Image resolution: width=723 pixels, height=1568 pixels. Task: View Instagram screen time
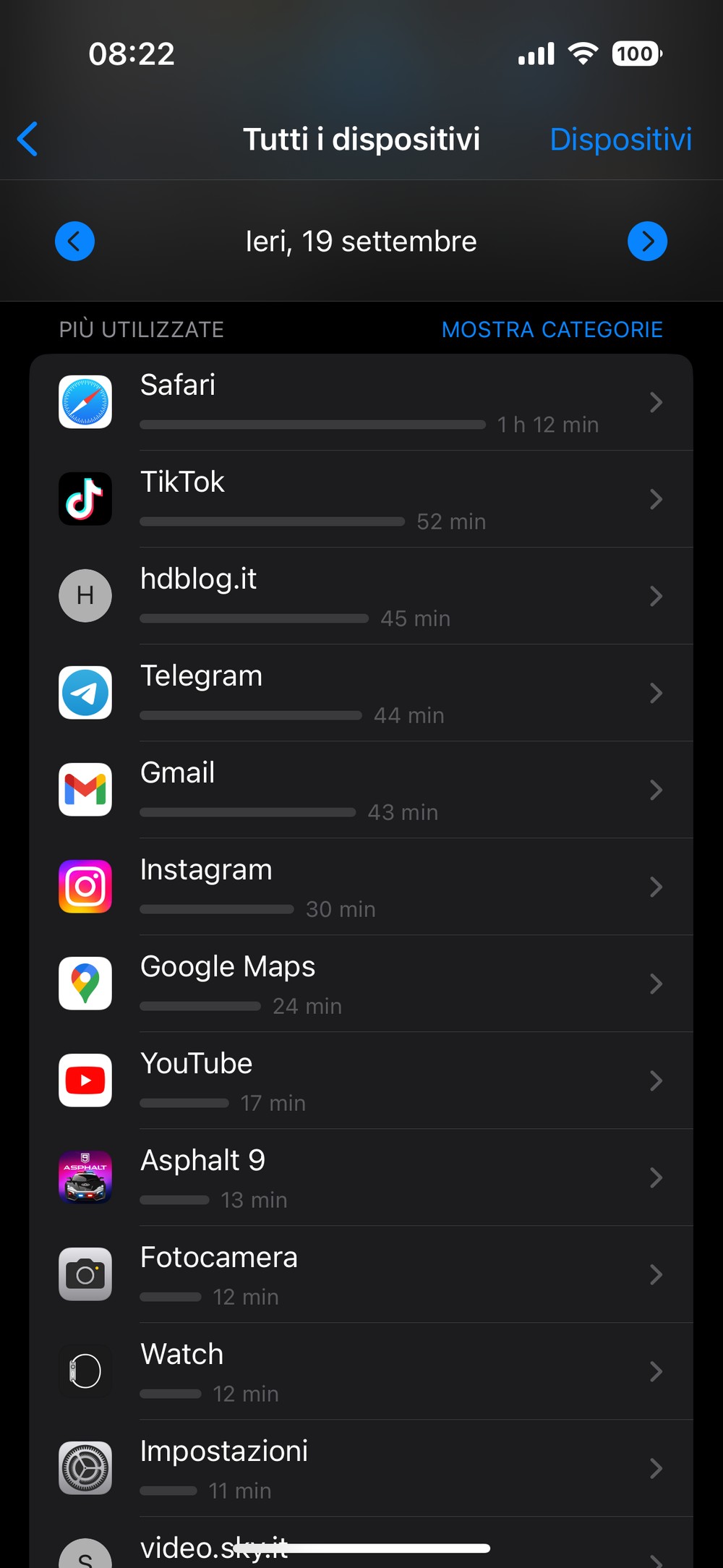point(361,887)
